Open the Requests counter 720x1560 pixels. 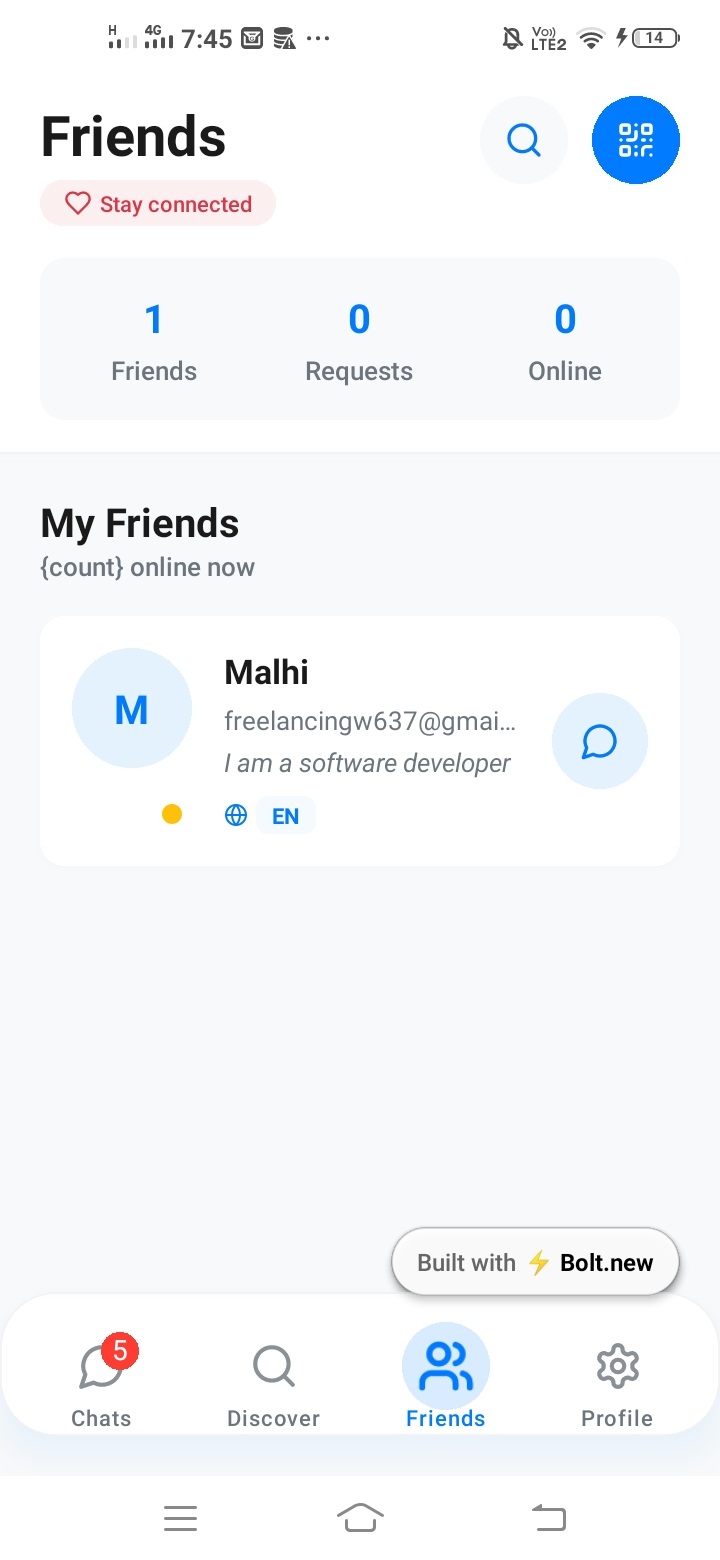pos(358,340)
